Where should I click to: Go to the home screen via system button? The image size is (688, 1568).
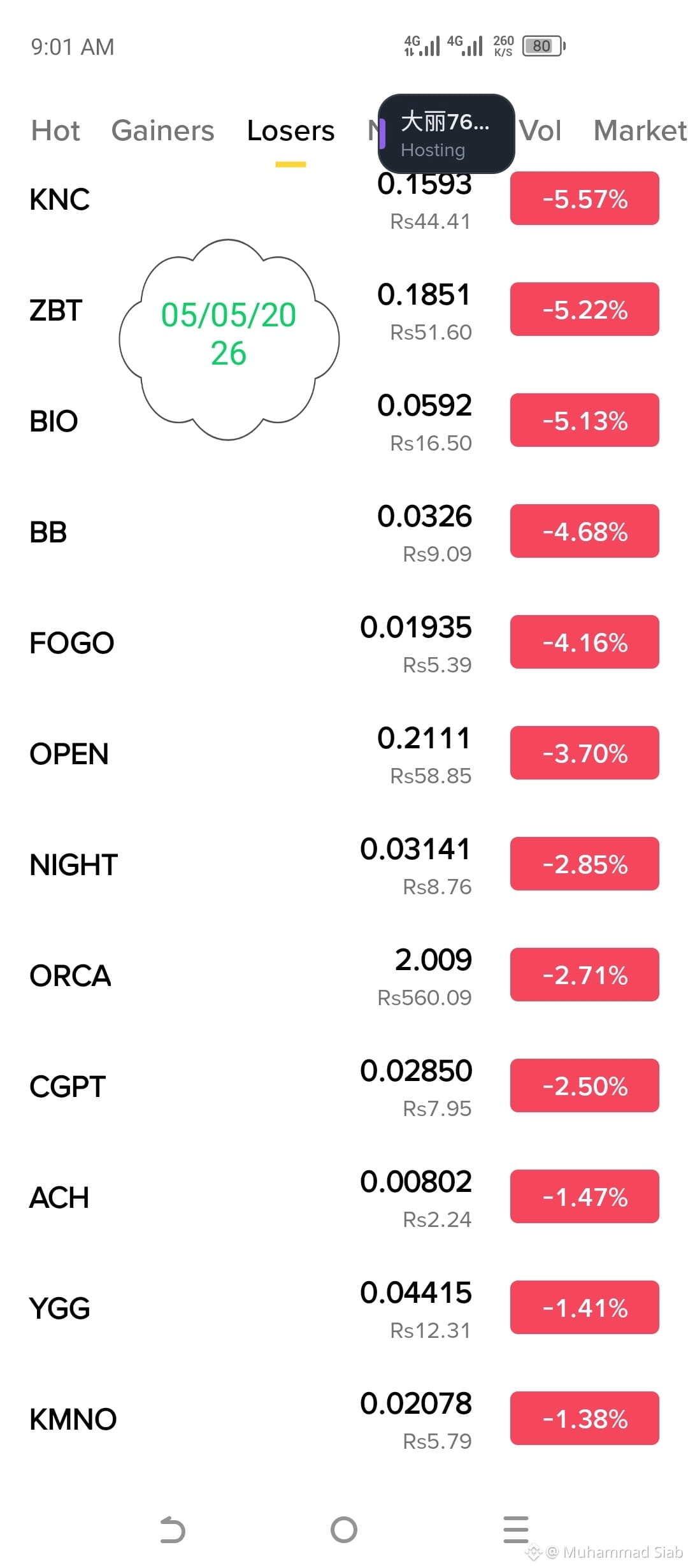[x=344, y=1530]
